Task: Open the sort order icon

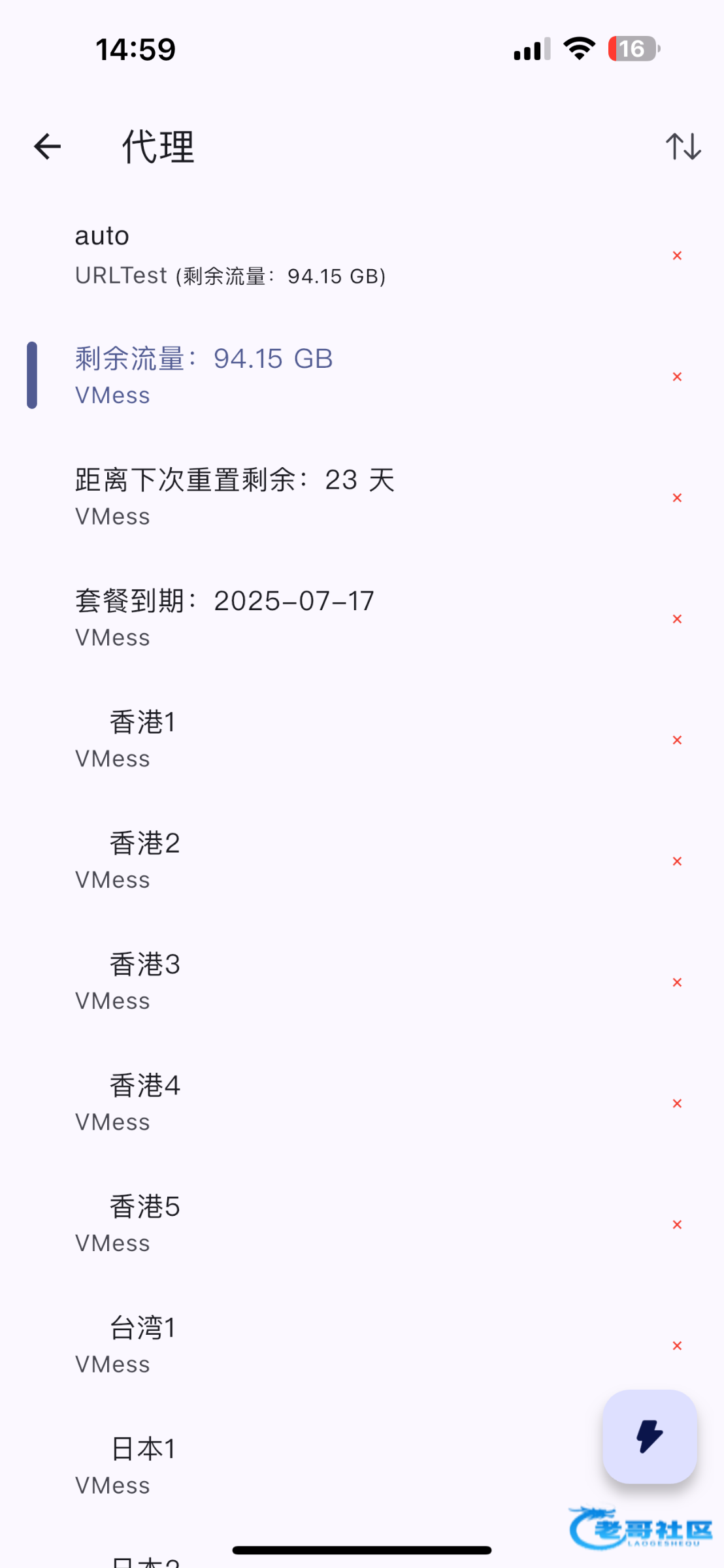Action: [683, 146]
